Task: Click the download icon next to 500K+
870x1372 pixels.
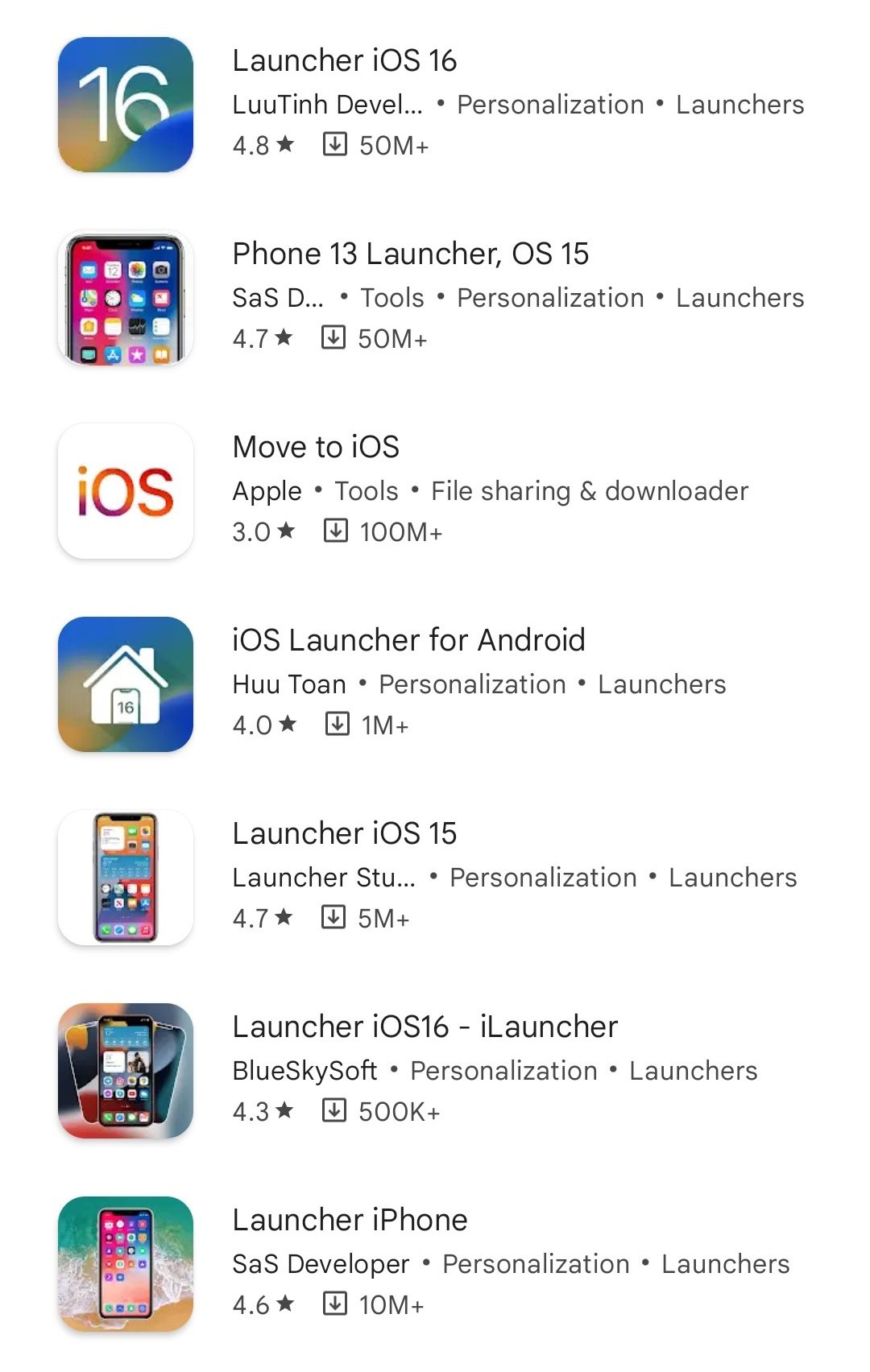Action: (x=334, y=1112)
